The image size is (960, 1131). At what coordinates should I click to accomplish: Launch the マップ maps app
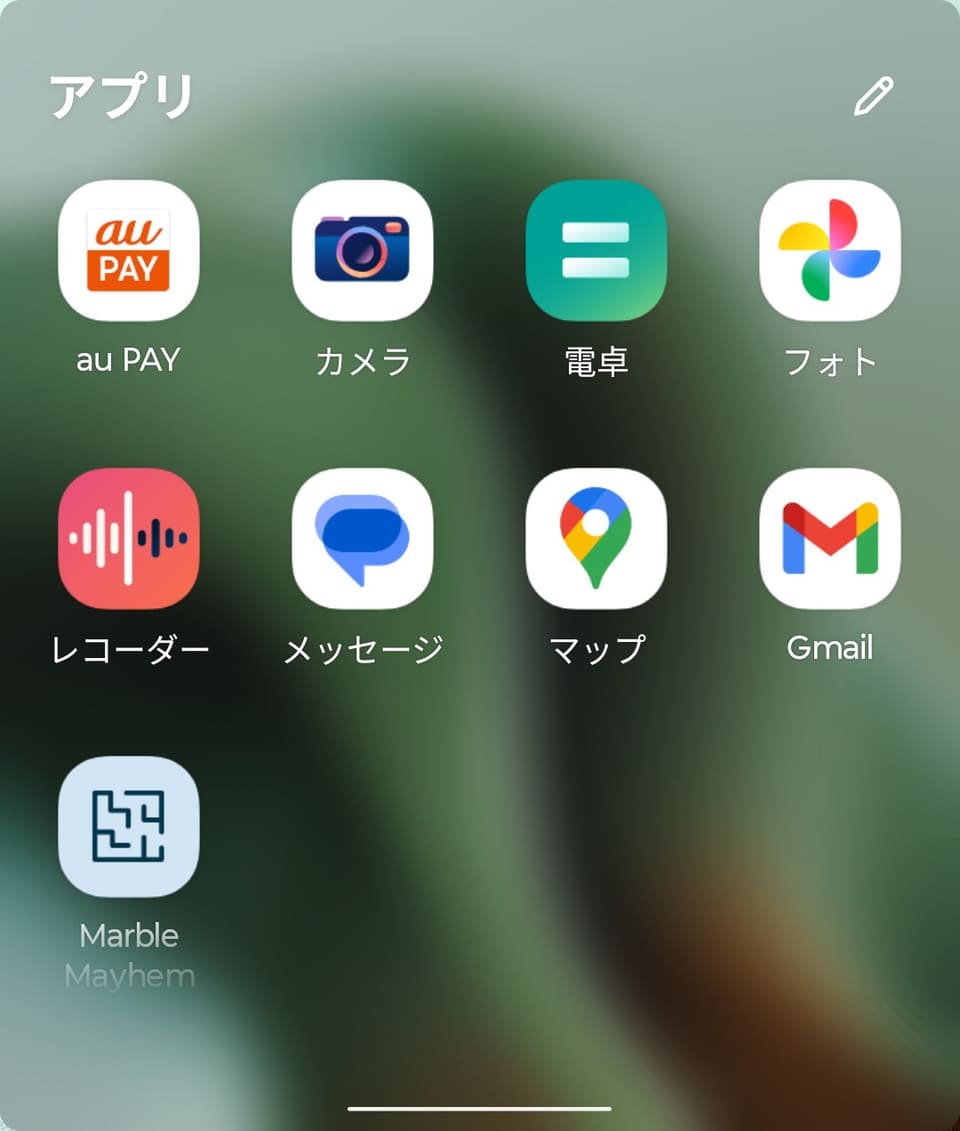596,538
